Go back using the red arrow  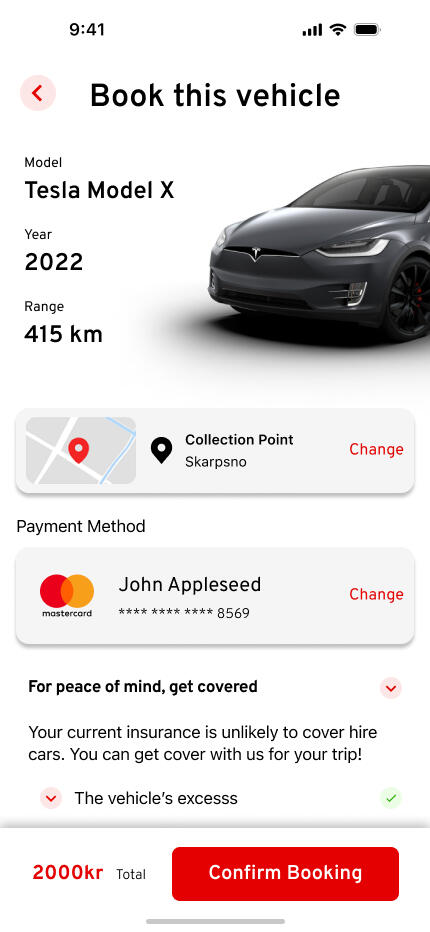(37, 93)
